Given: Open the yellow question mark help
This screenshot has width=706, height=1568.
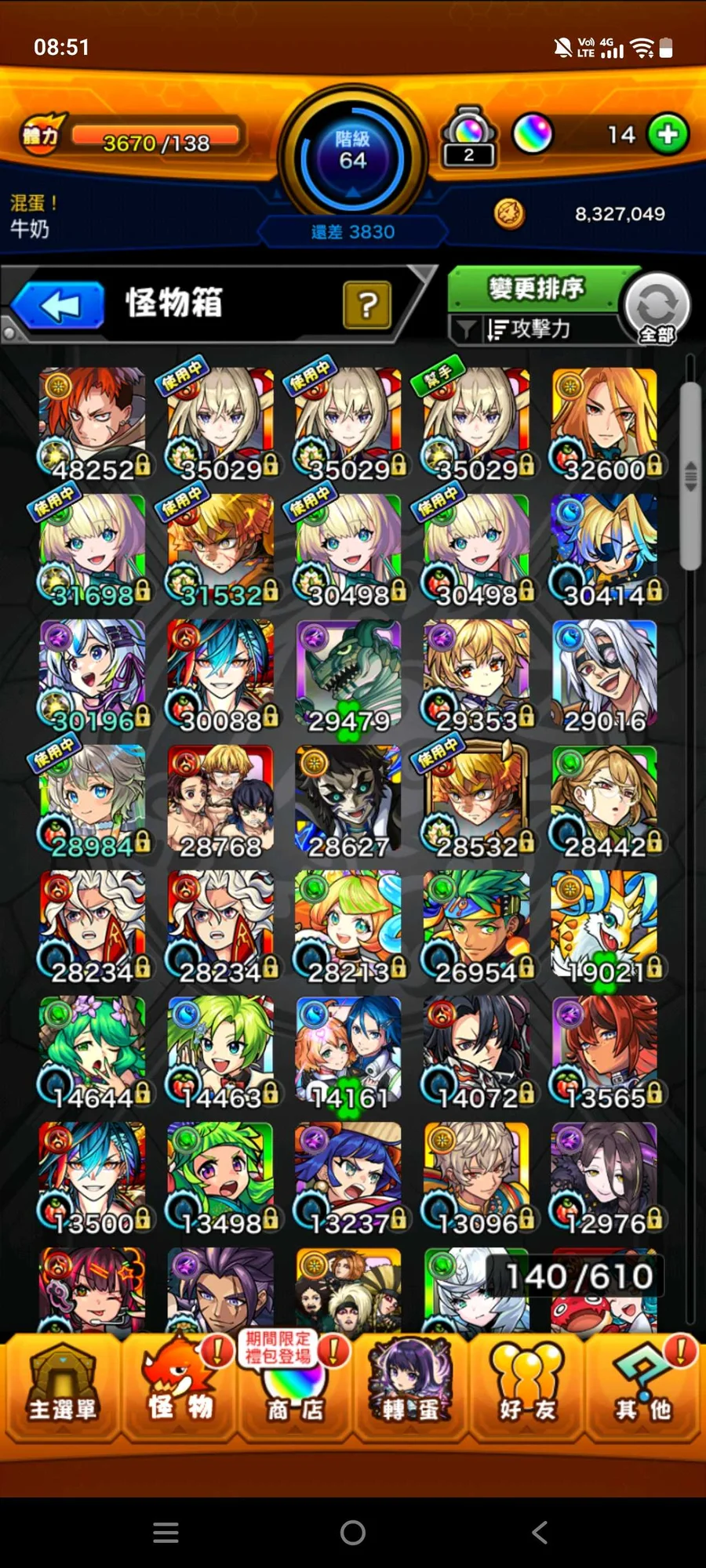Looking at the screenshot, I should tap(366, 305).
